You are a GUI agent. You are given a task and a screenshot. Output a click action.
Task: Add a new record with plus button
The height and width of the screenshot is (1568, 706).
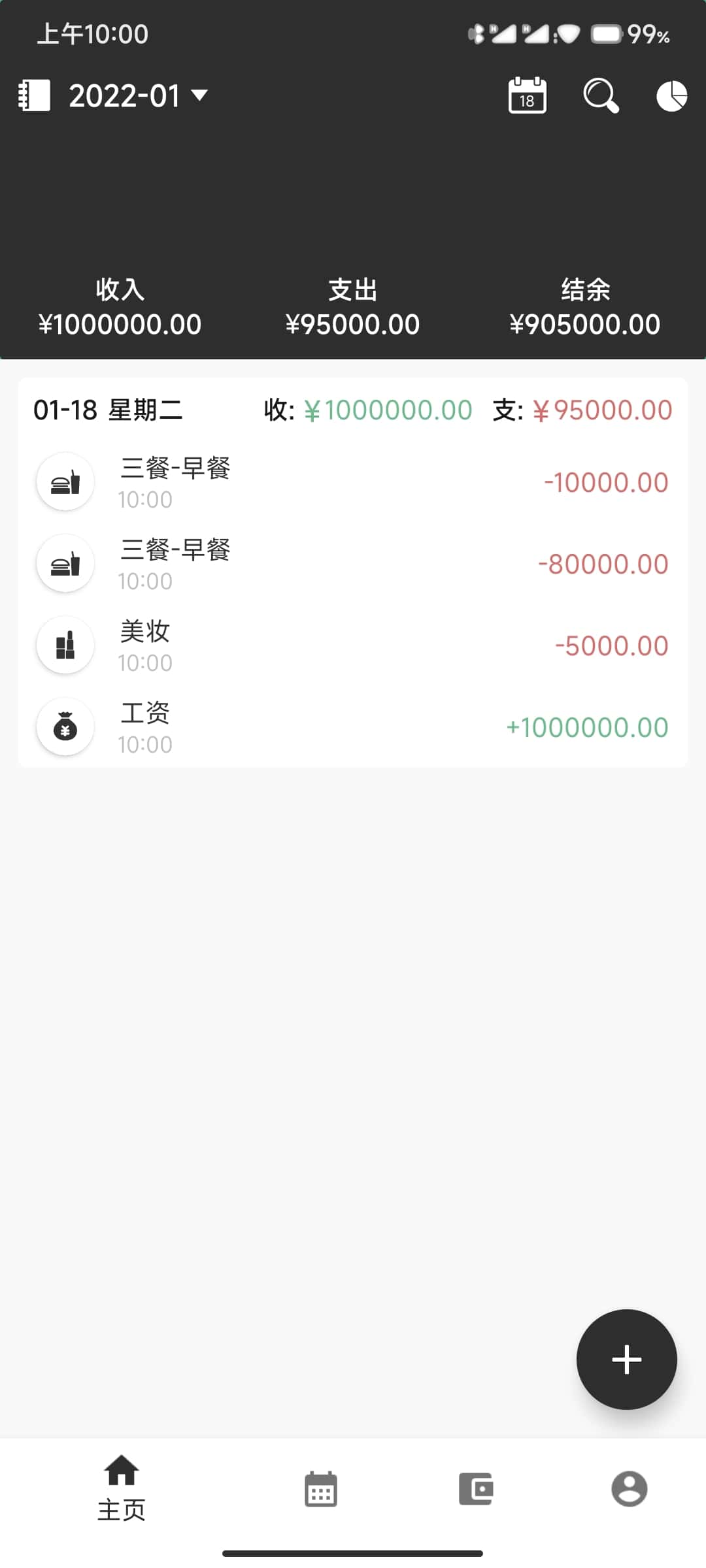tap(626, 1359)
